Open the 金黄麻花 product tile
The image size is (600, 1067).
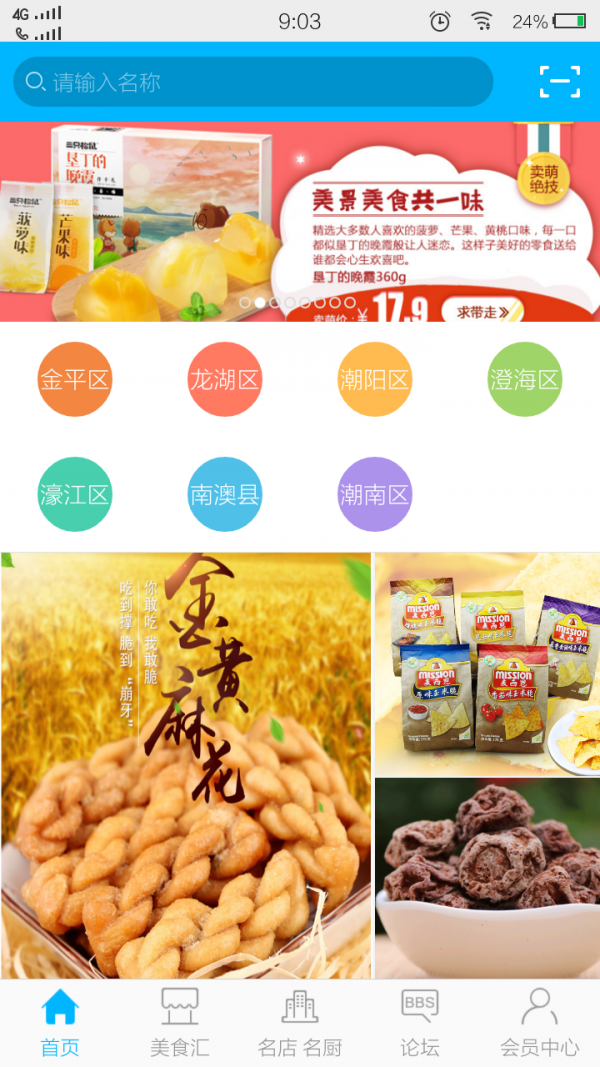click(186, 765)
